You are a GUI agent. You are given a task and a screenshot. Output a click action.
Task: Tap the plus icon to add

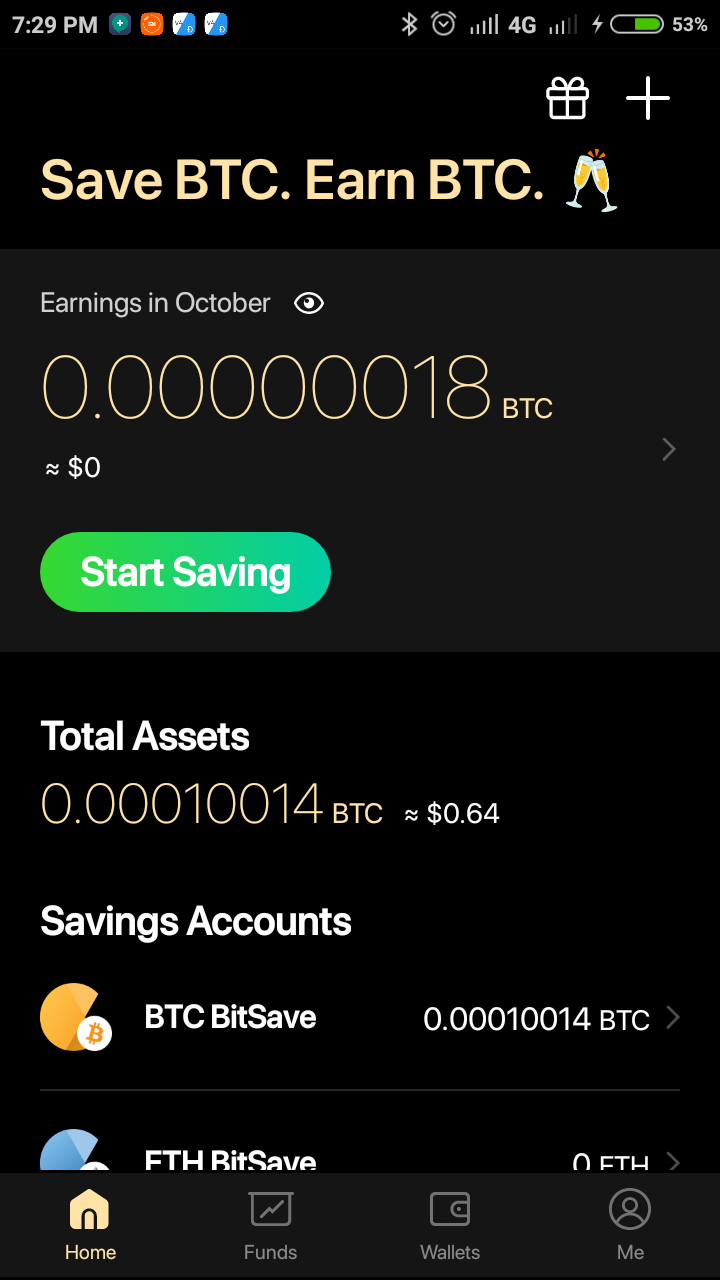click(x=647, y=98)
